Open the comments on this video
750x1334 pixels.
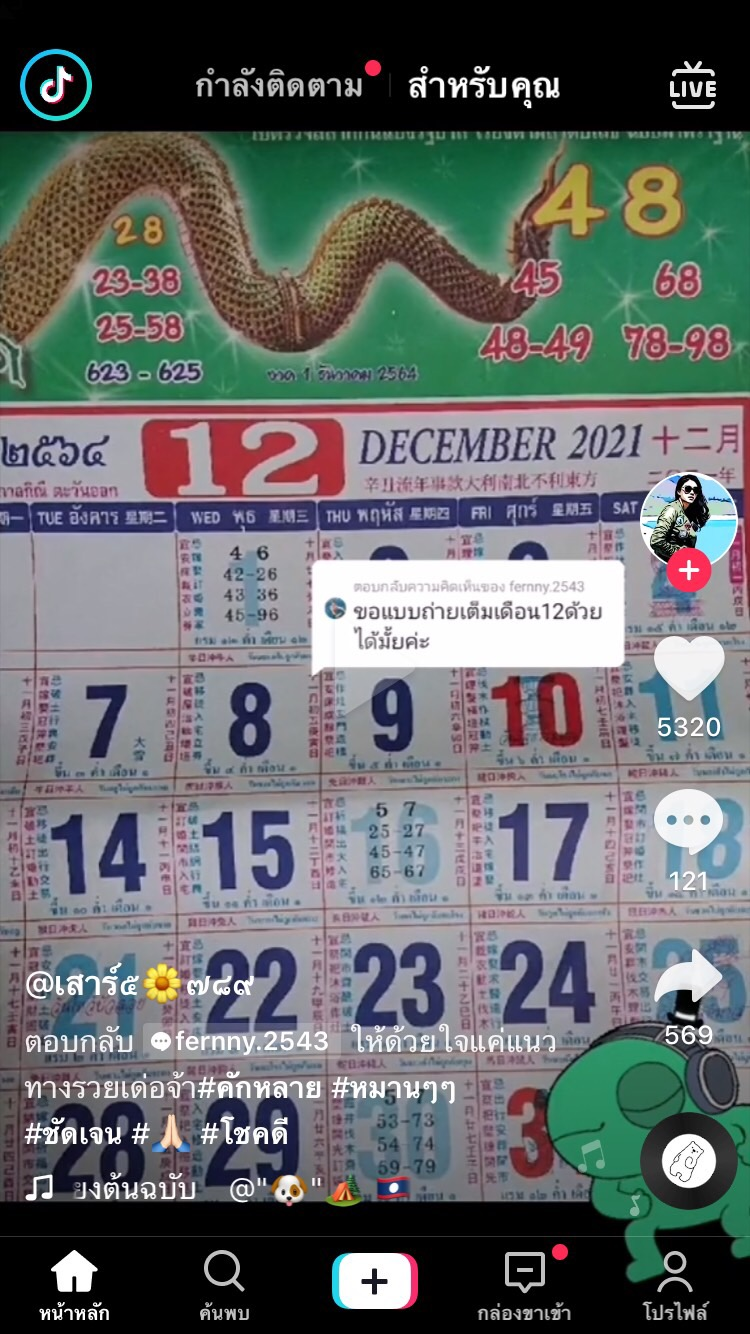[x=688, y=822]
